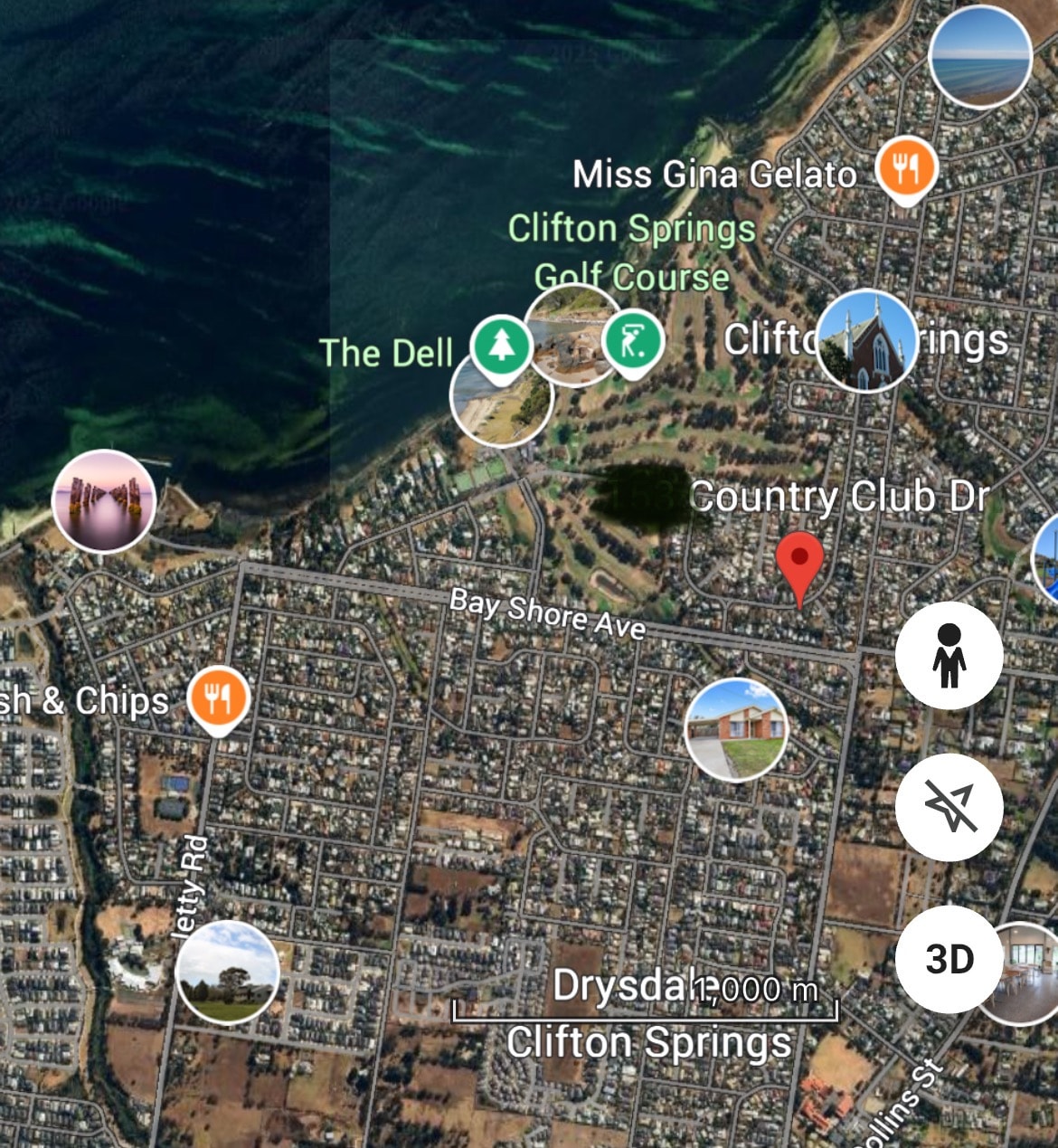View the ocean horizon photo bubble

[981, 56]
